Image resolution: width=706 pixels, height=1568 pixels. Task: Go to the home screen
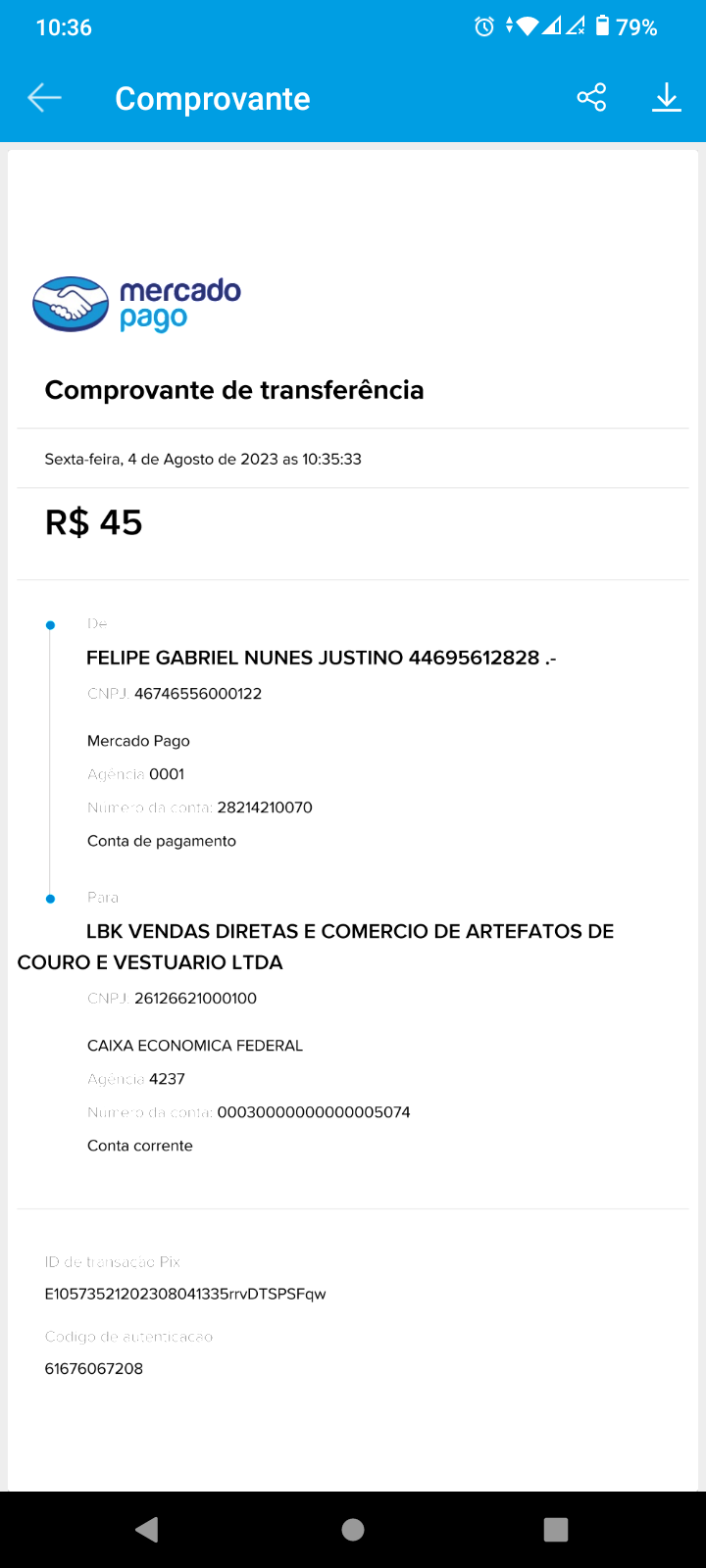click(353, 1530)
